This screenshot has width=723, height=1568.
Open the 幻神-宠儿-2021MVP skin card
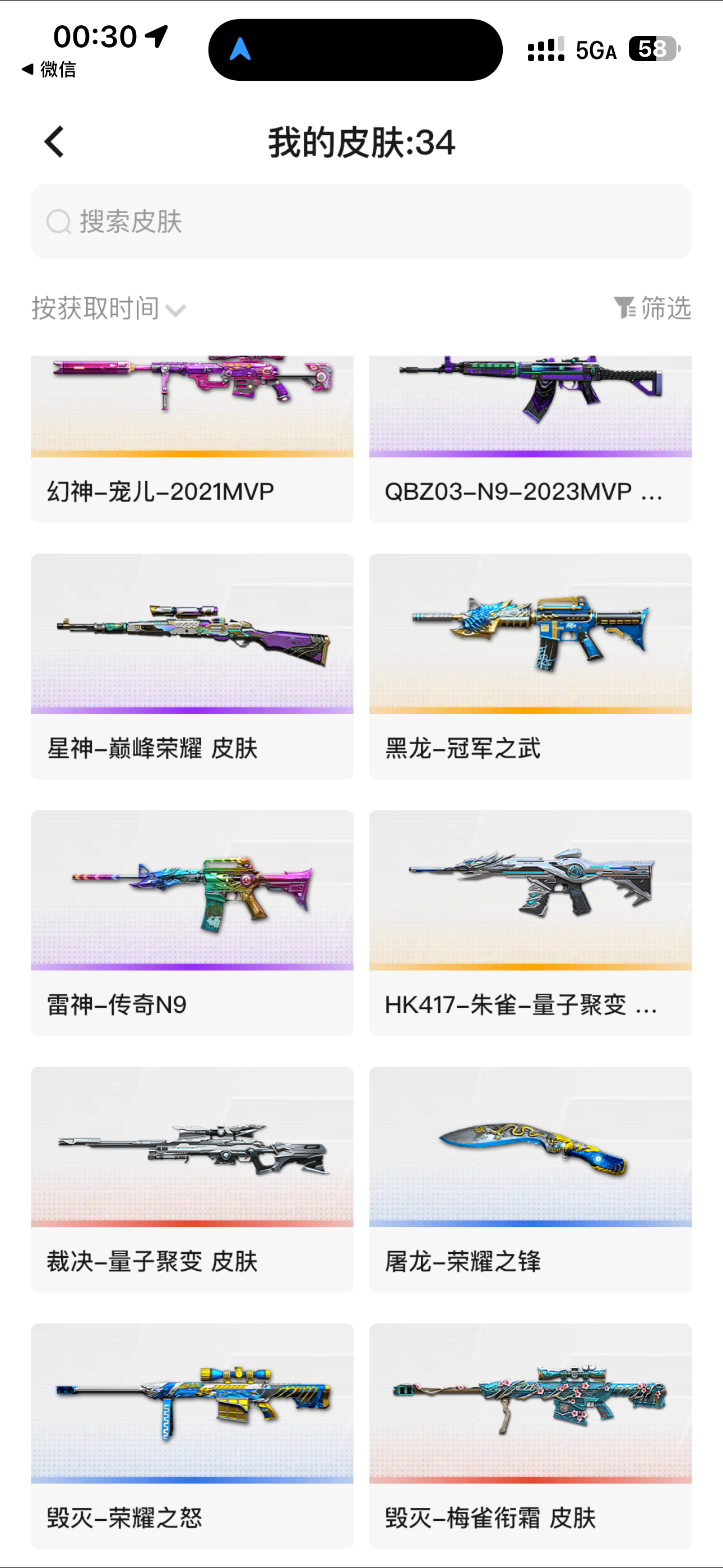[x=192, y=438]
